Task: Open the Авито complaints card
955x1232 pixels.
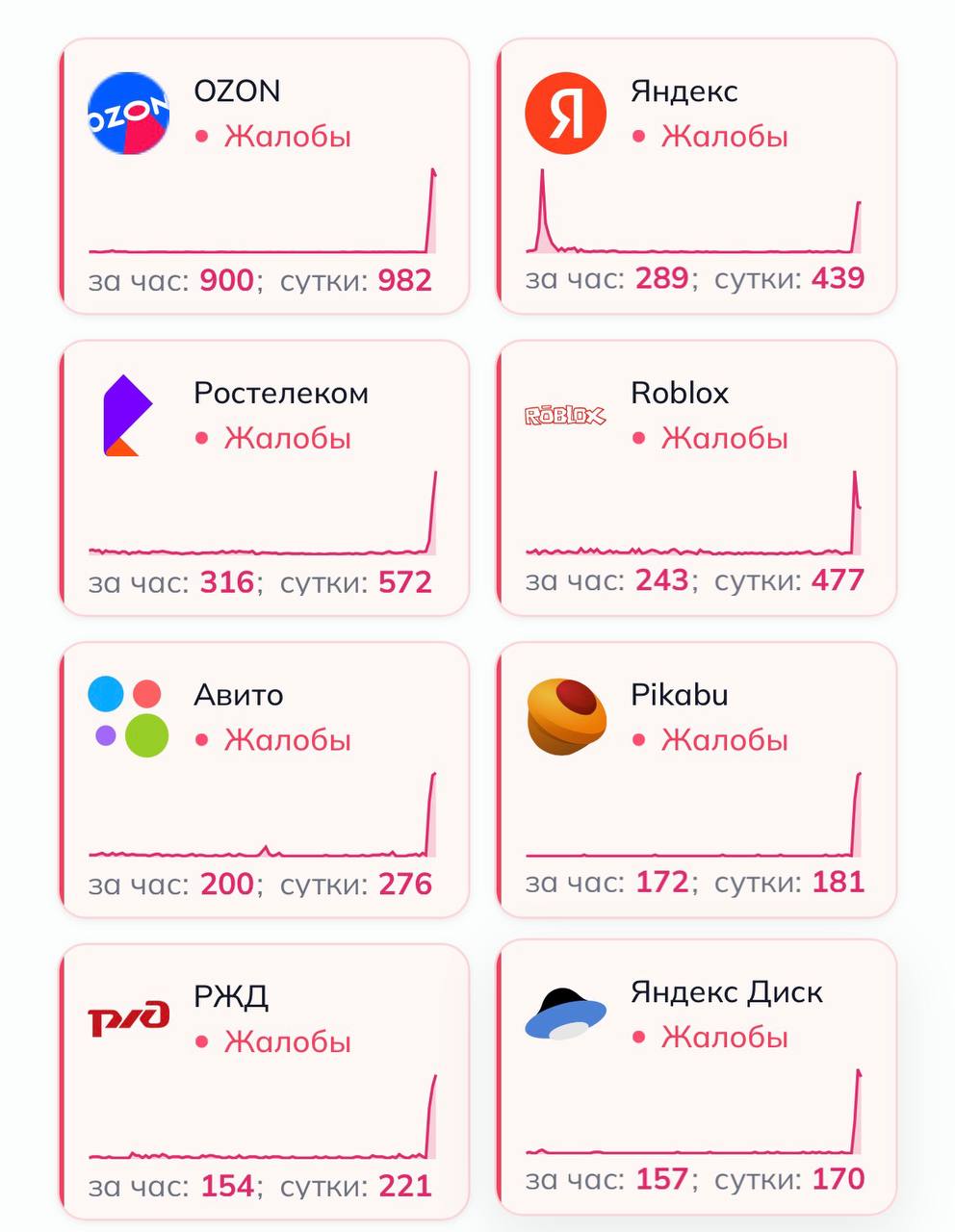Action: (x=264, y=780)
